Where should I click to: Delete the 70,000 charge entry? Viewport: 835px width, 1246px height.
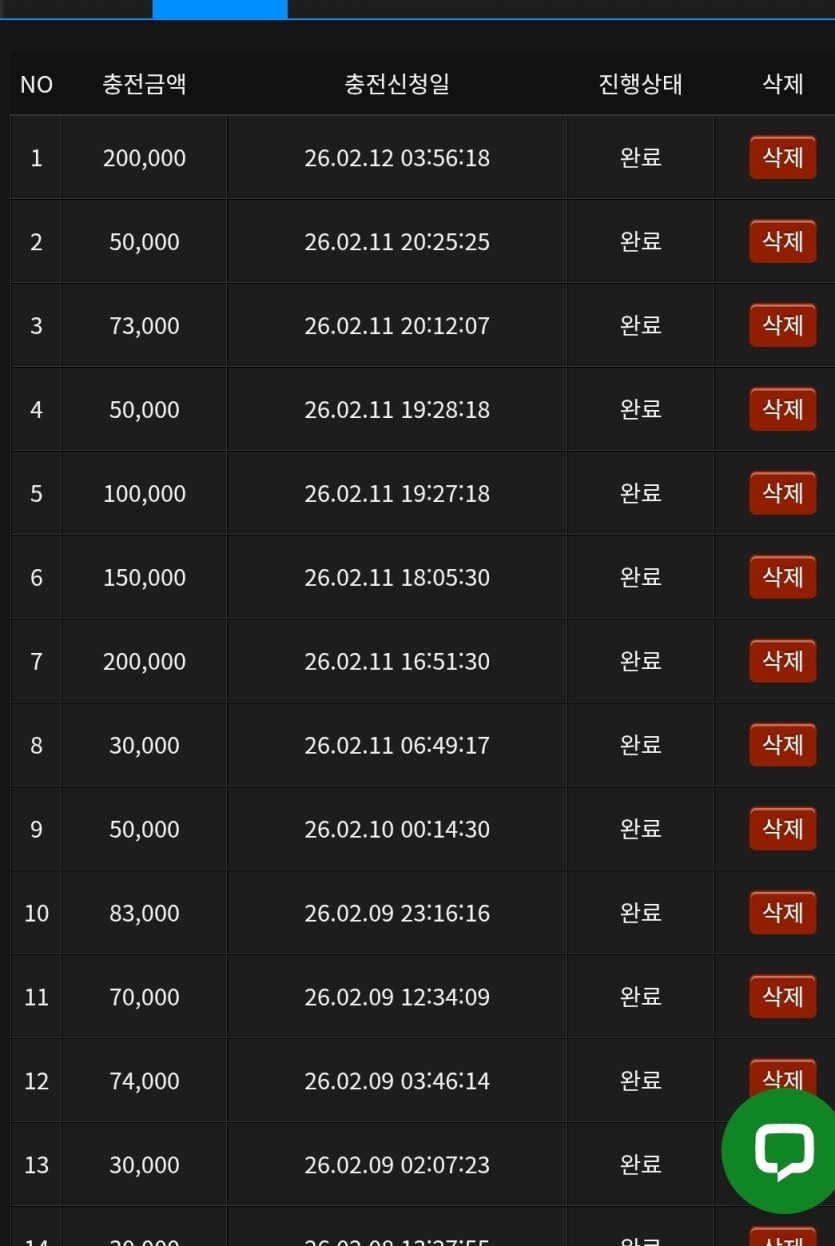pos(782,997)
